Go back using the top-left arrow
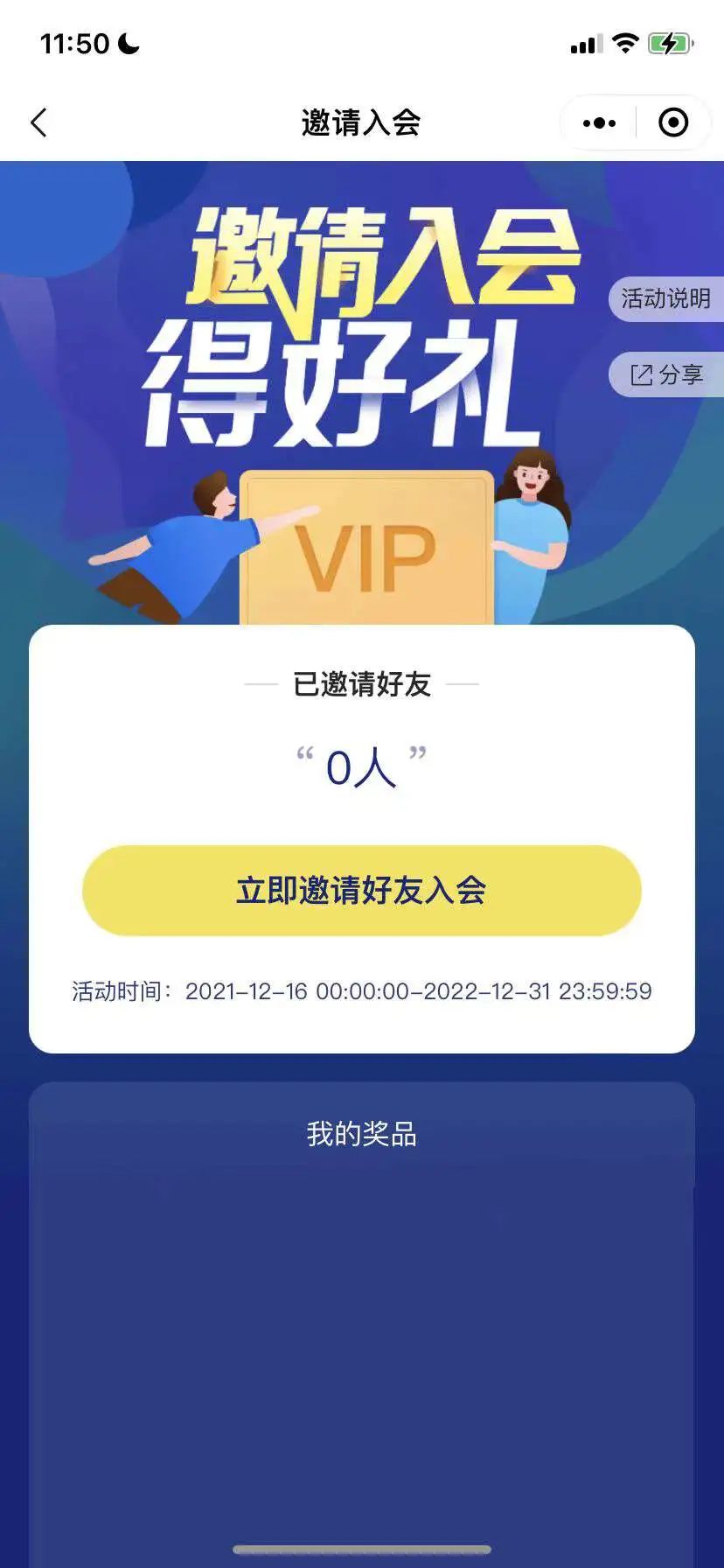Image resolution: width=724 pixels, height=1568 pixels. [x=38, y=122]
